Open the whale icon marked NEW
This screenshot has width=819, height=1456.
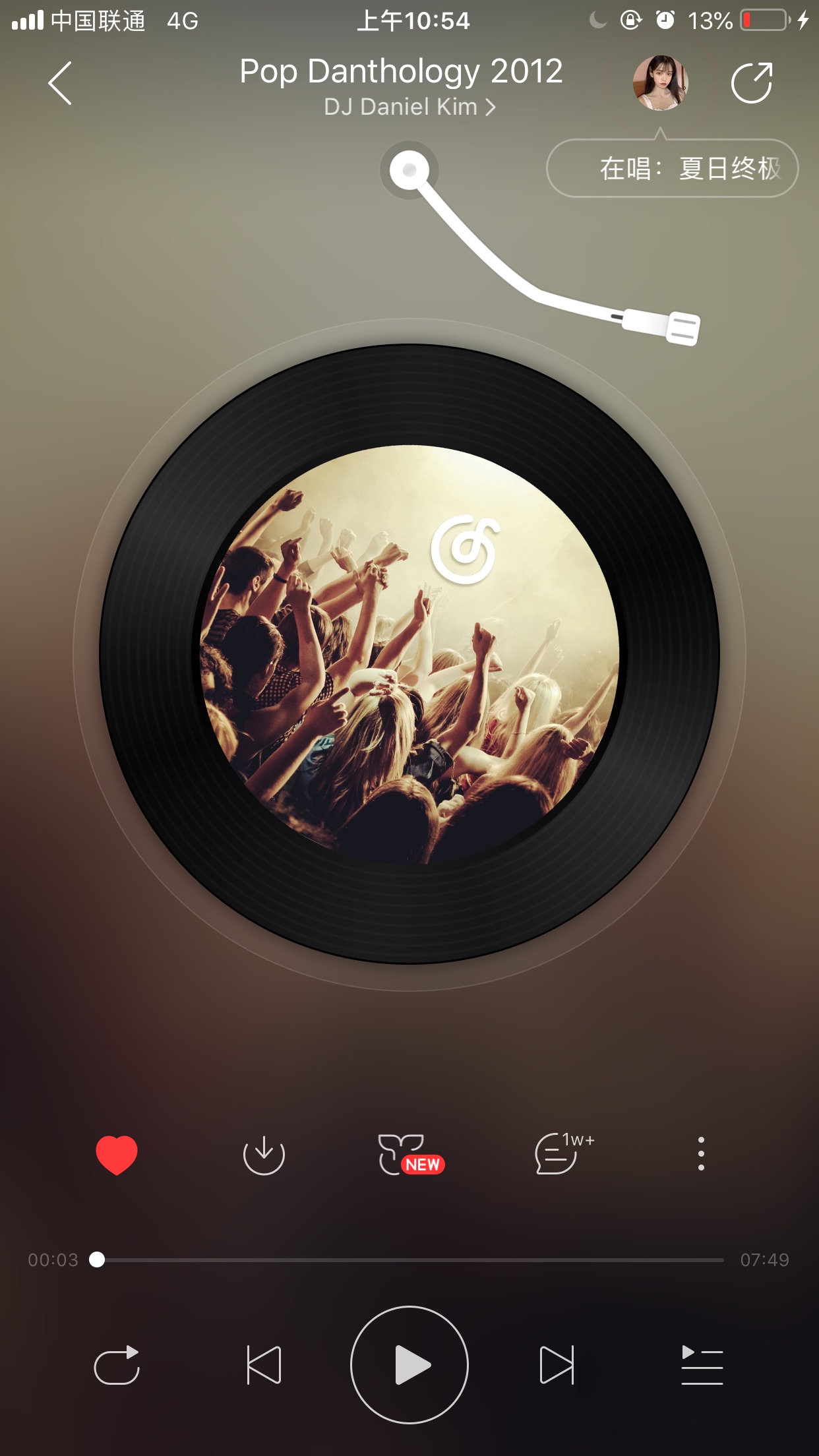(410, 1155)
